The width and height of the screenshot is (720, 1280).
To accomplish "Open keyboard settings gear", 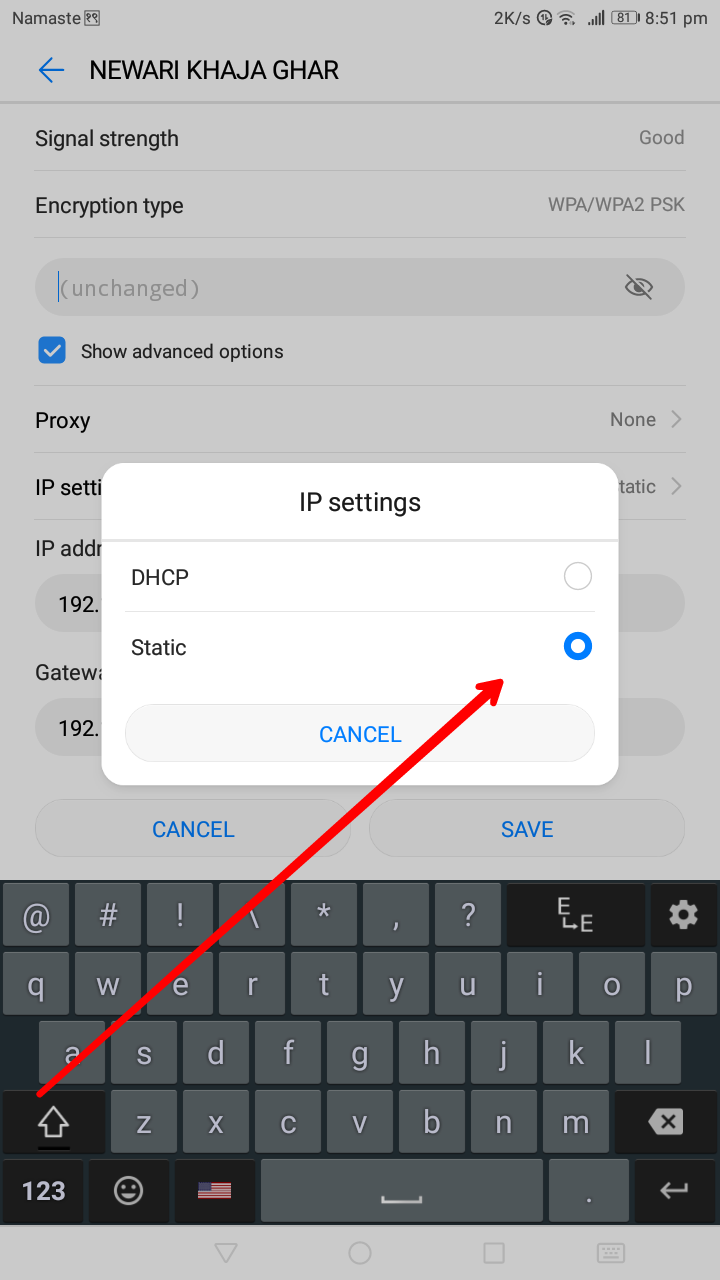I will pyautogui.click(x=683, y=914).
